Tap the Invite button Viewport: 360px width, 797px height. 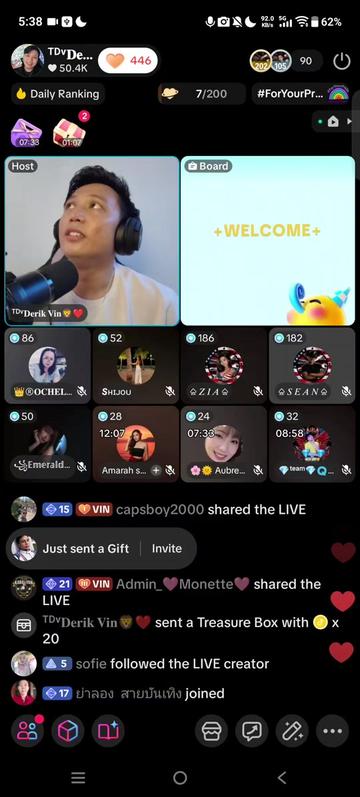[167, 548]
